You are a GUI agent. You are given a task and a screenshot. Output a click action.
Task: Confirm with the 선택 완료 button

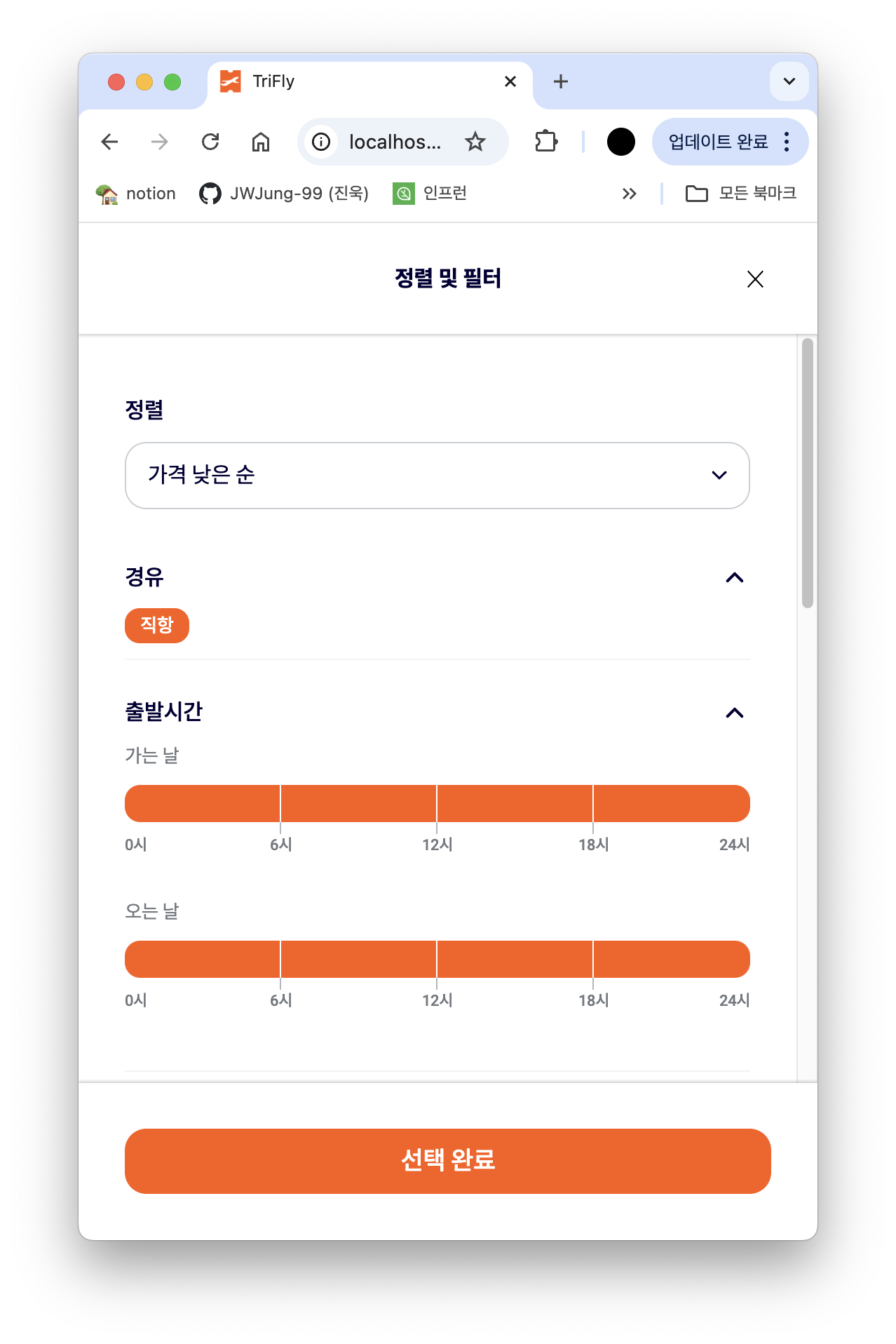(x=447, y=1161)
